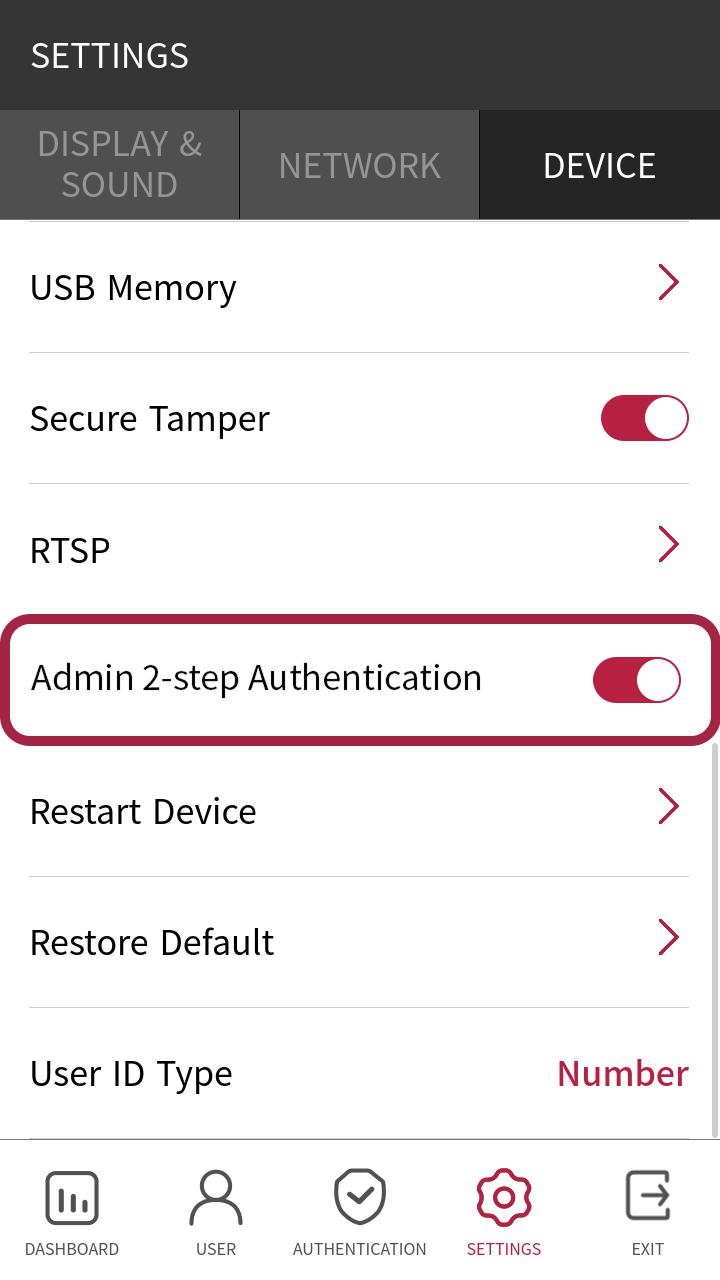Exit the settings menu
The image size is (720, 1280).
click(648, 1212)
